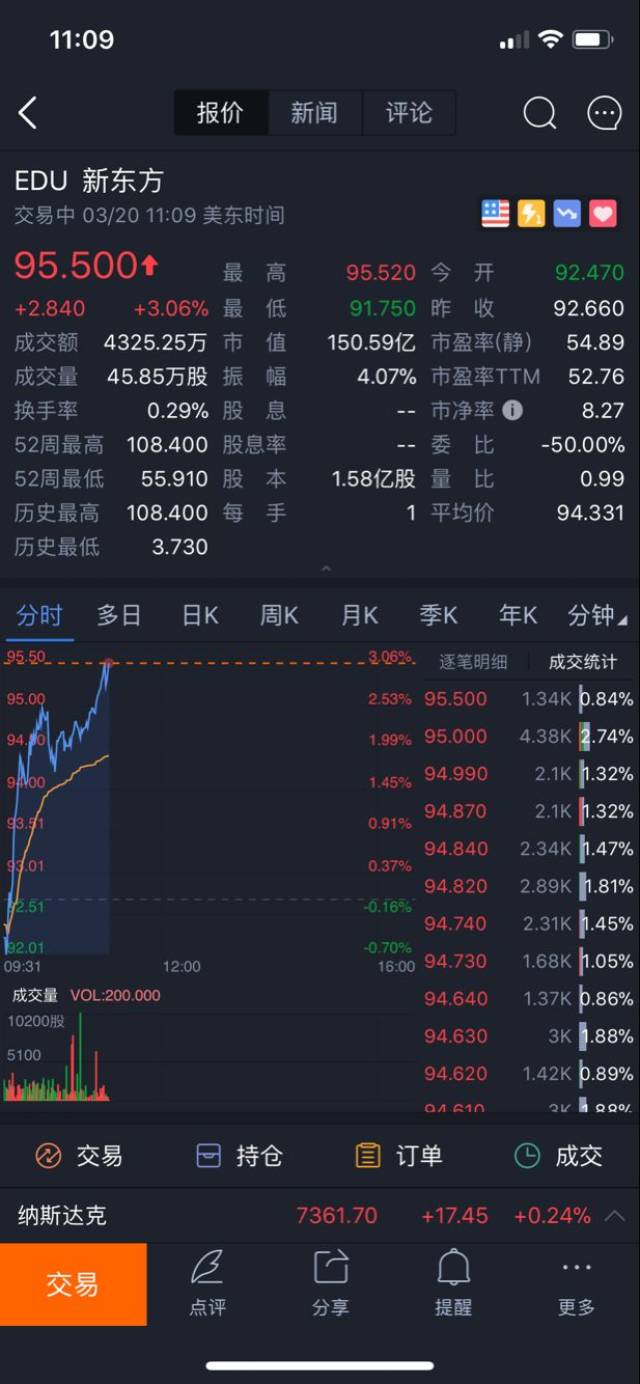Expand the 纳斯达克 index bar

click(320, 1216)
